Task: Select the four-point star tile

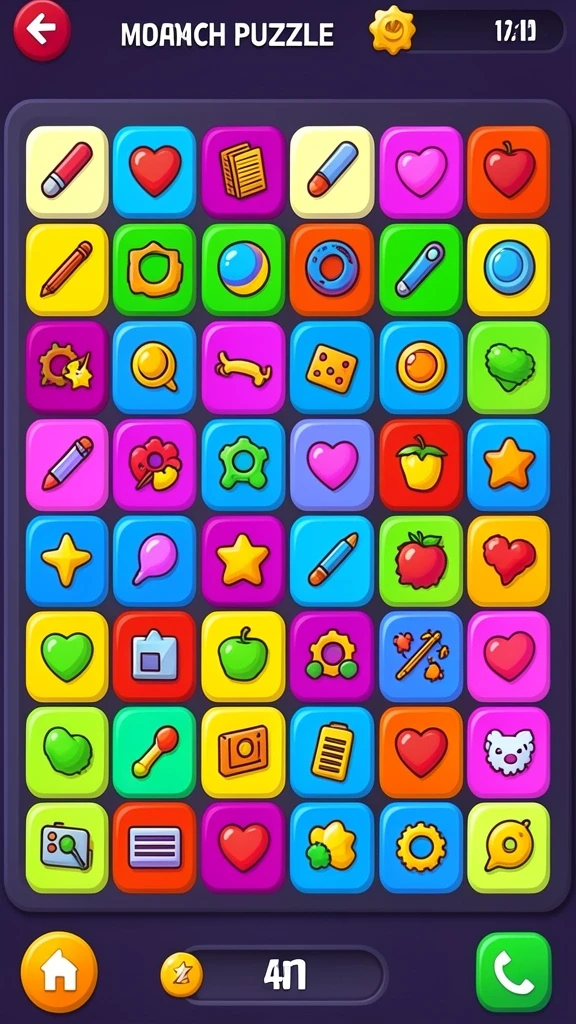Action: click(x=67, y=561)
